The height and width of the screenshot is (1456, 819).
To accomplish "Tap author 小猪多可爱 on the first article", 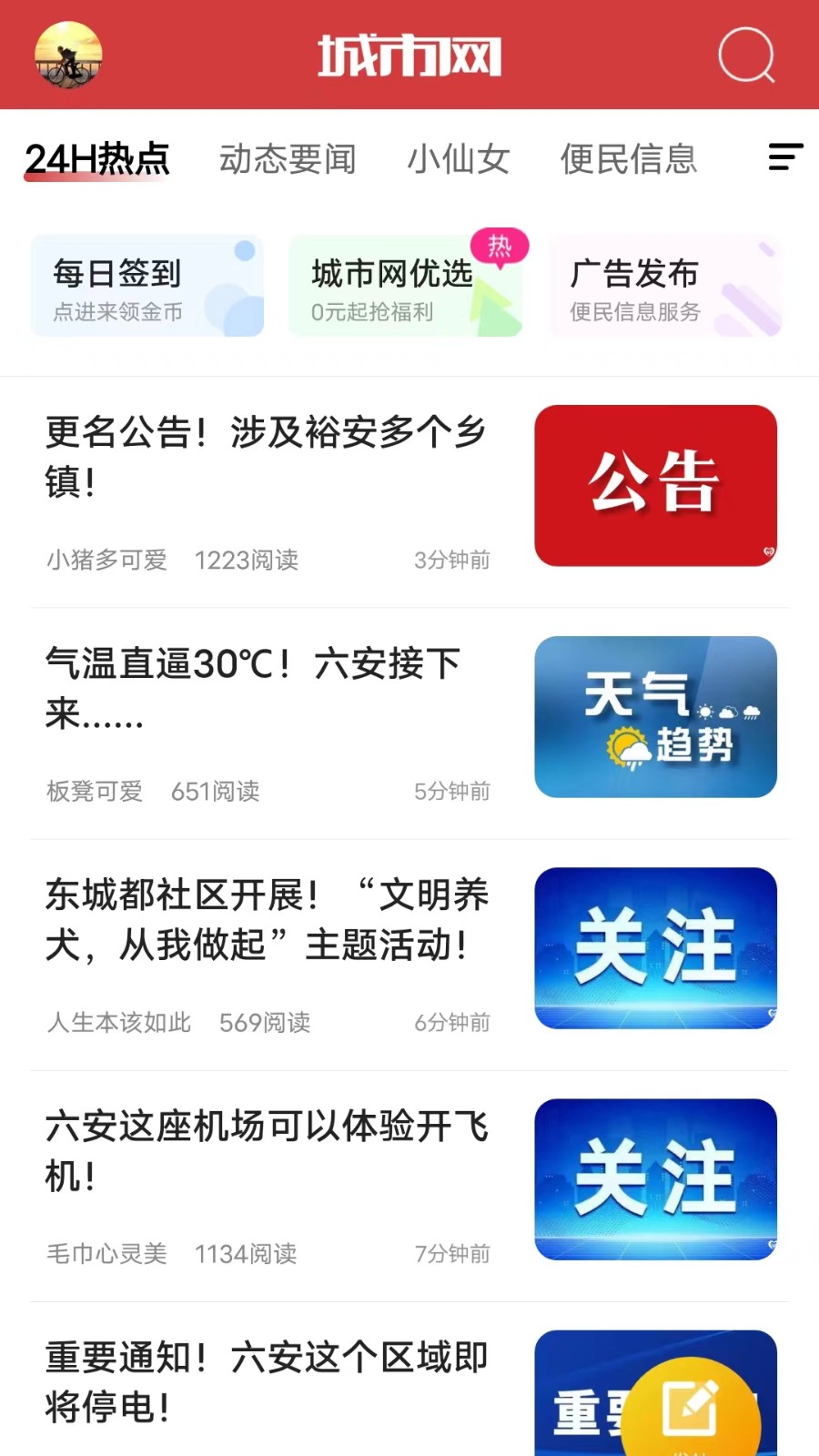I will [x=106, y=560].
